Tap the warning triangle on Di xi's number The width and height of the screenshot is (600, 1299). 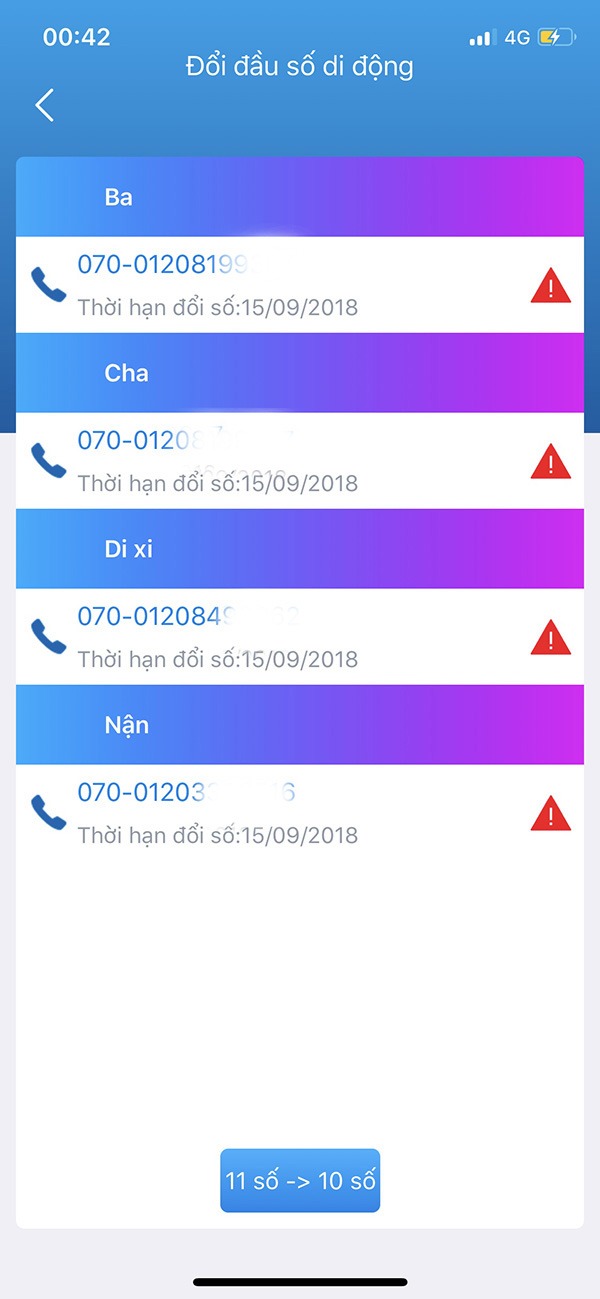coord(550,638)
